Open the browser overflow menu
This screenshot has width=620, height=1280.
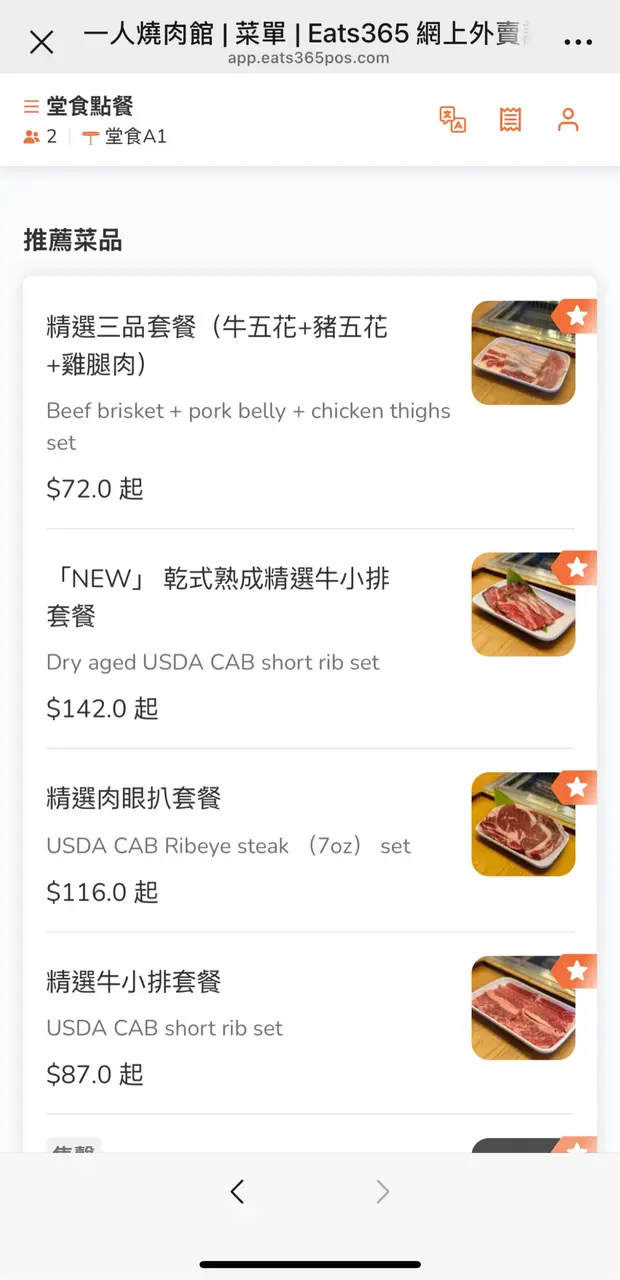[x=578, y=42]
